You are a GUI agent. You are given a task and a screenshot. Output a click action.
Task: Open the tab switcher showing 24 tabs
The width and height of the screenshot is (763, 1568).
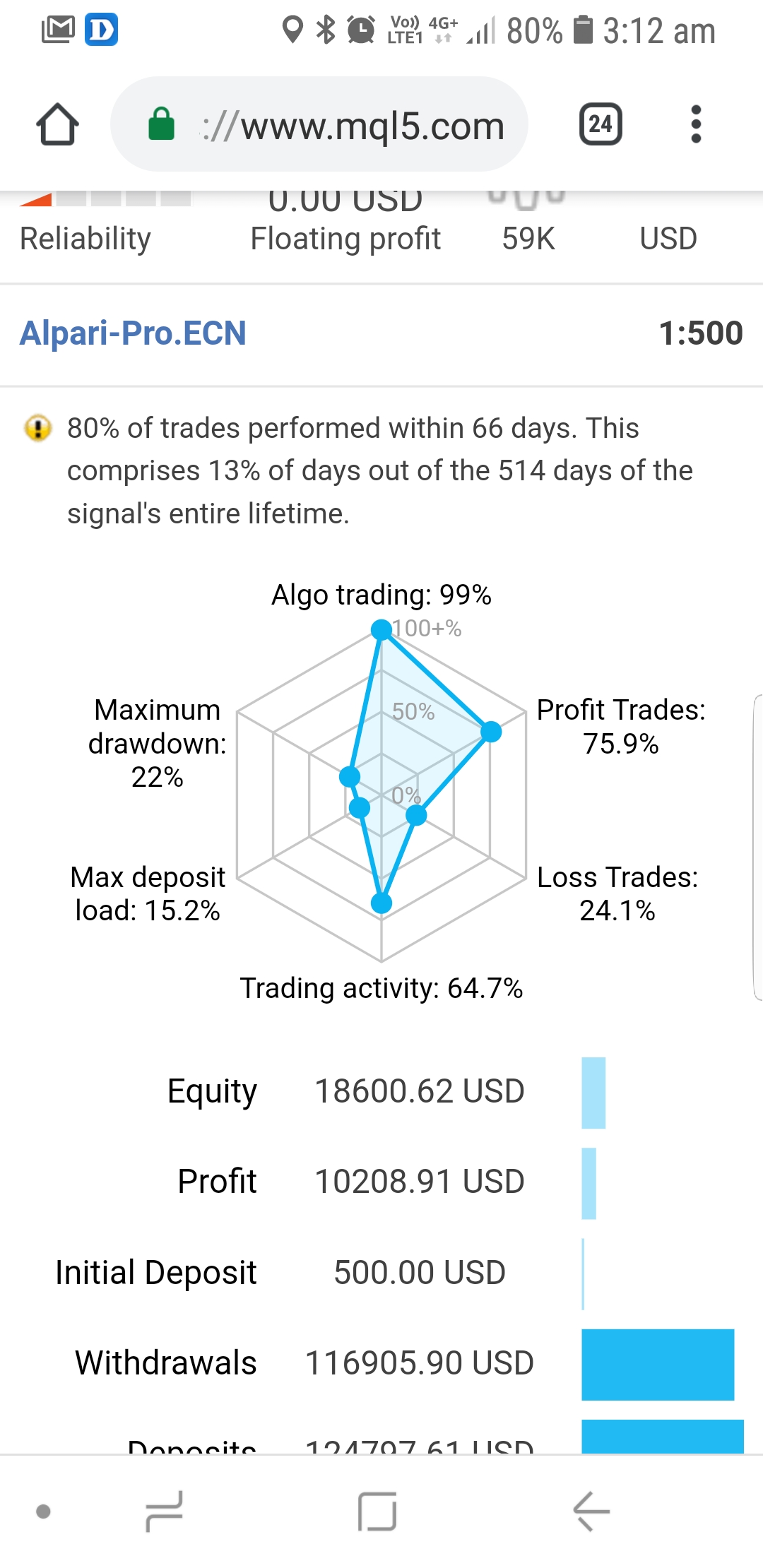click(x=601, y=124)
